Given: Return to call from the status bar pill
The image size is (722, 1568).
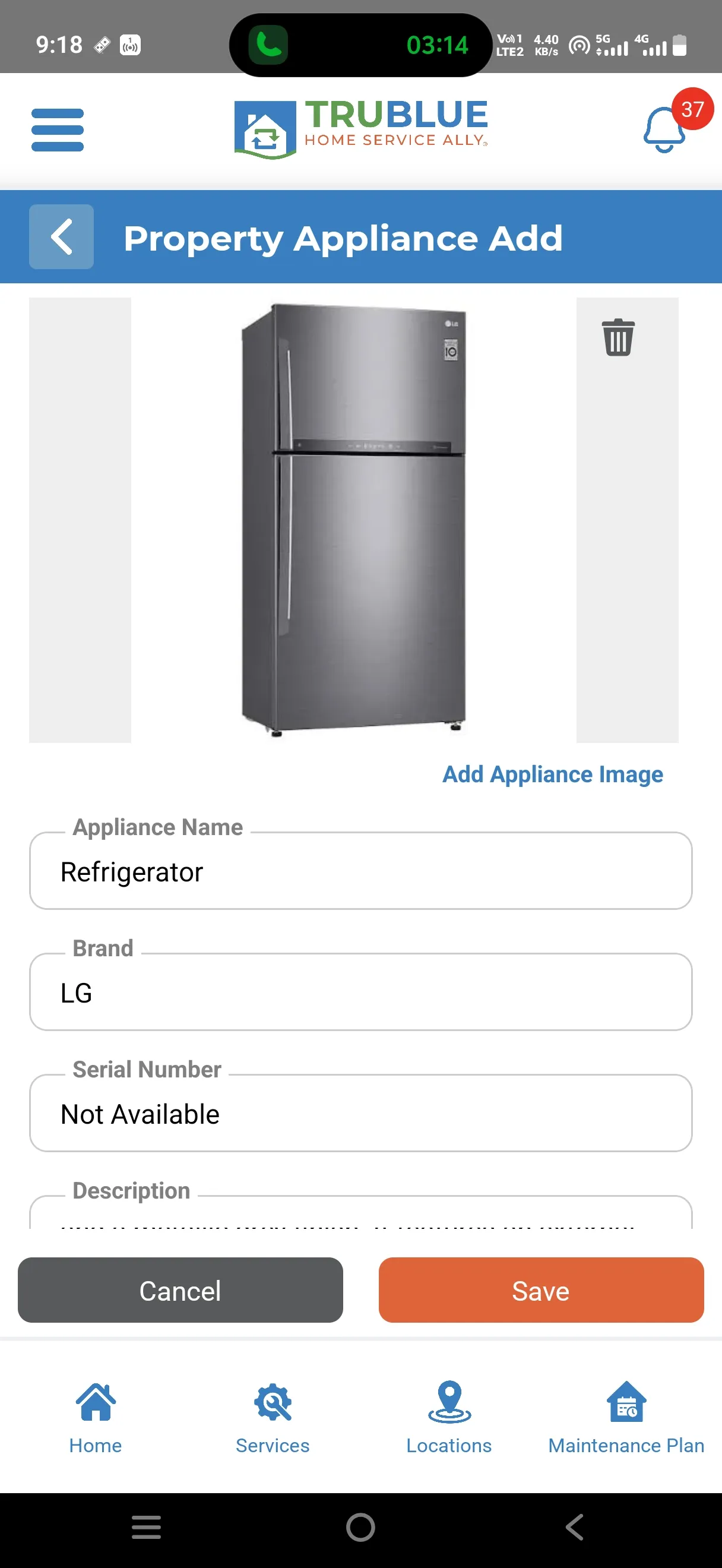Looking at the screenshot, I should tap(360, 45).
